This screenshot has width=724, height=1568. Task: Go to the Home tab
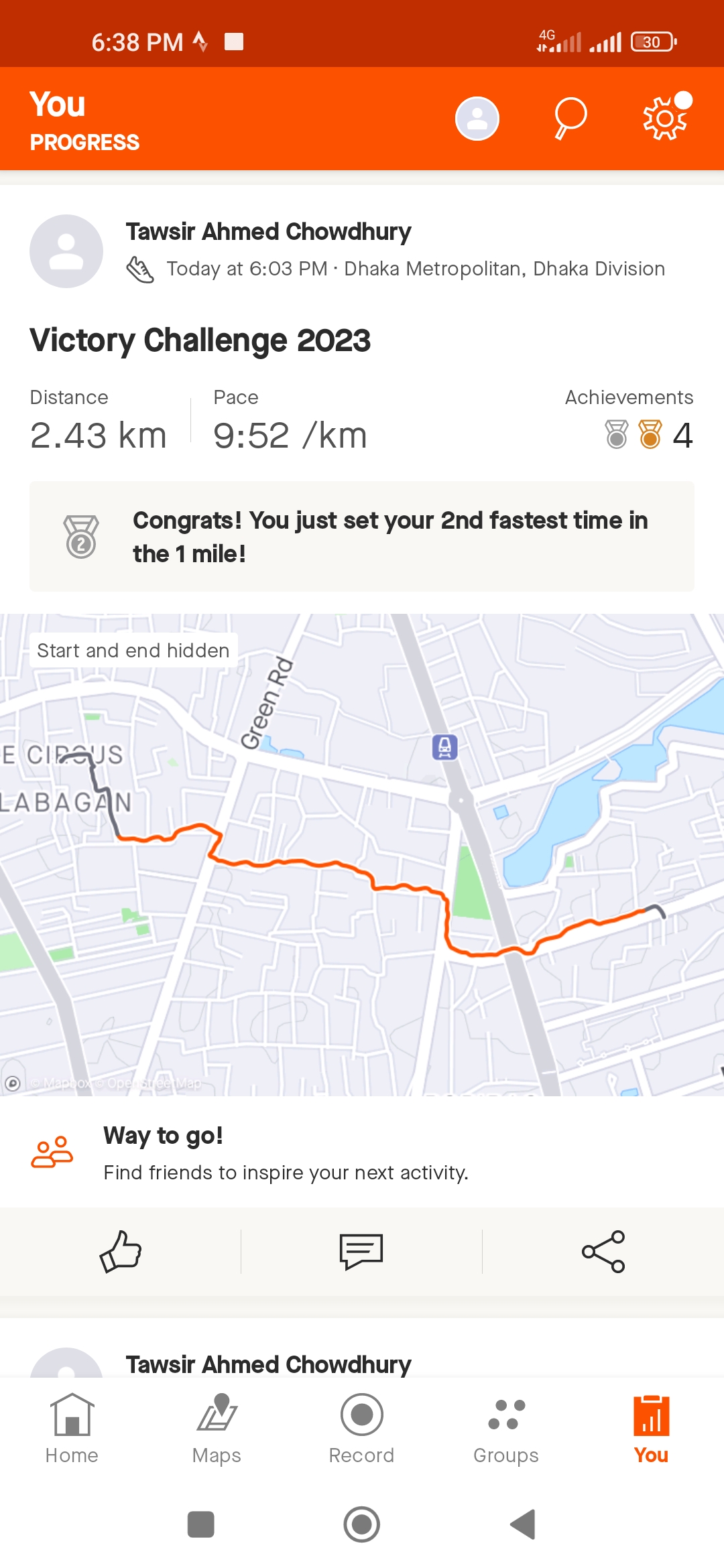point(72,1429)
